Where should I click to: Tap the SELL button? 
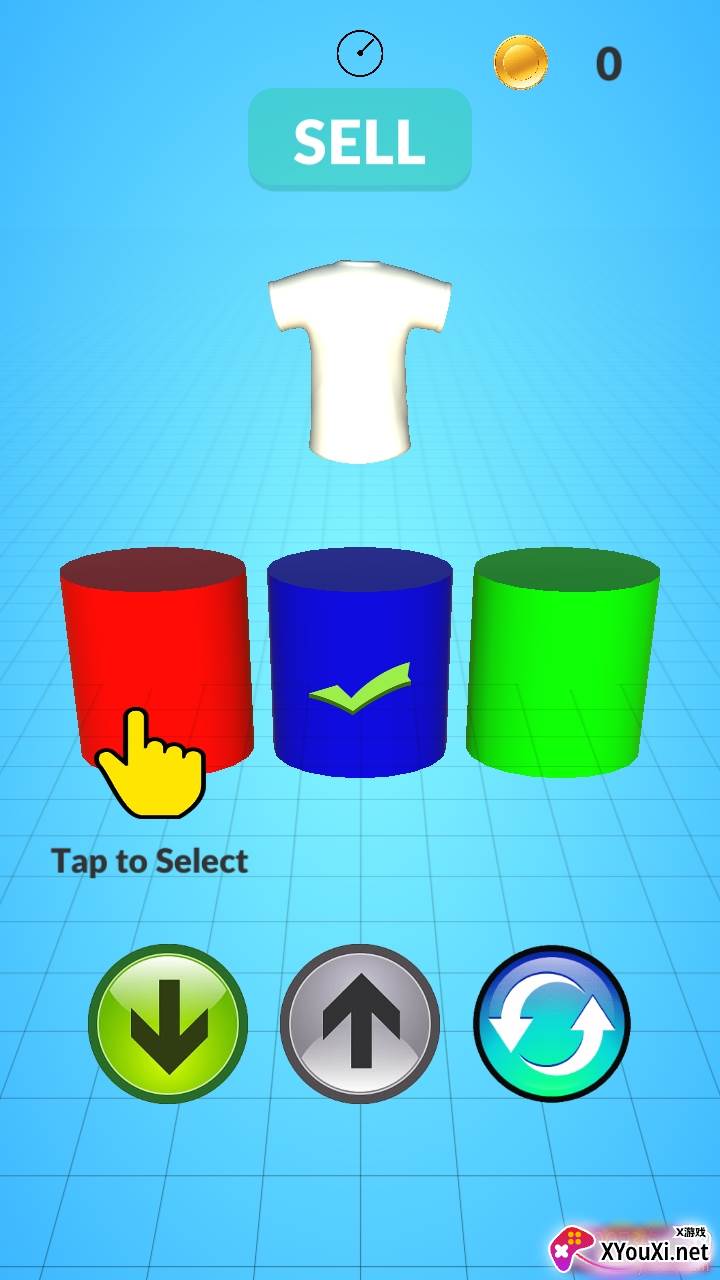tap(359, 140)
